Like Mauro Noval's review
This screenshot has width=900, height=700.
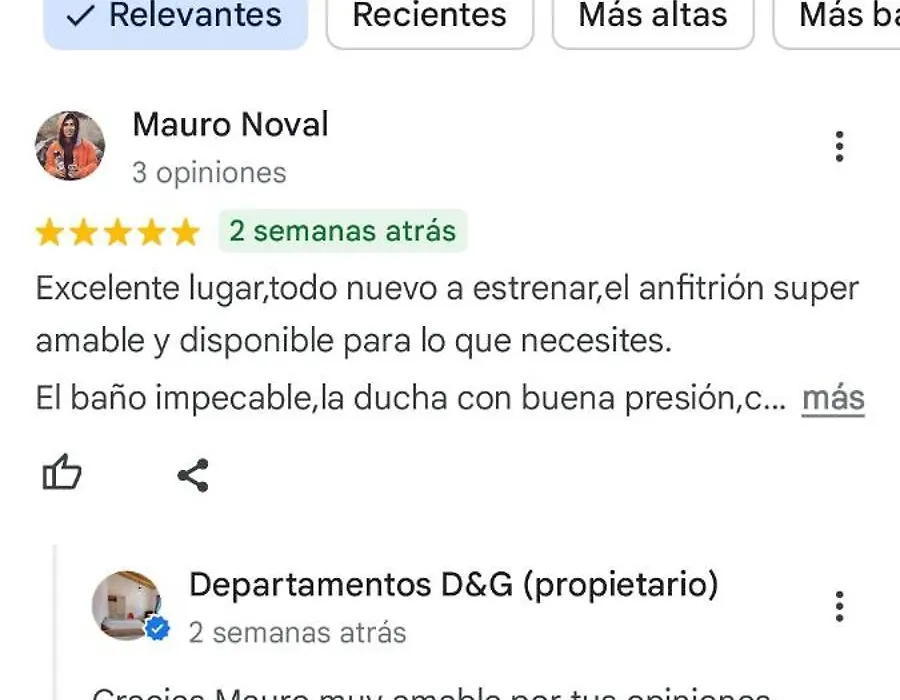62,474
